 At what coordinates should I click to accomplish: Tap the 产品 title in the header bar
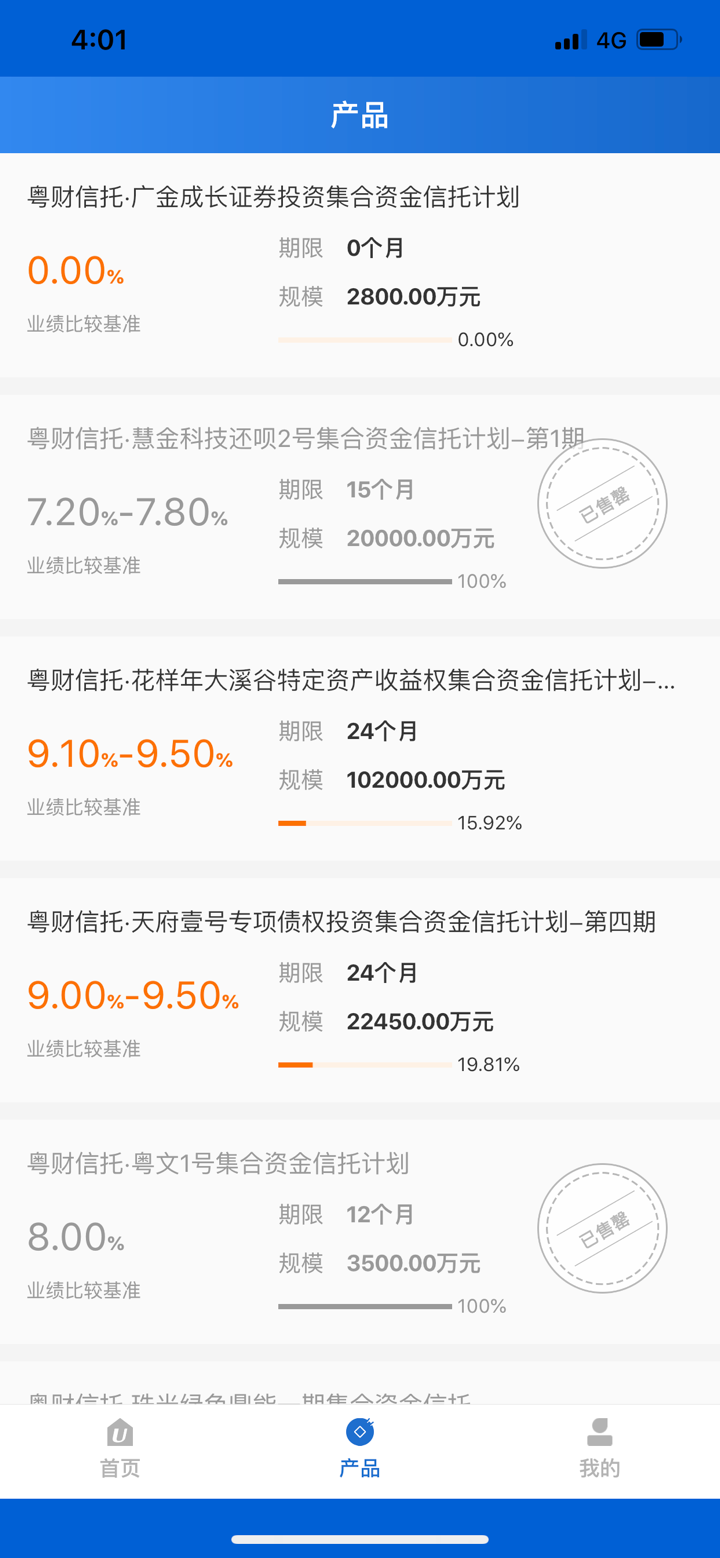pos(360,114)
